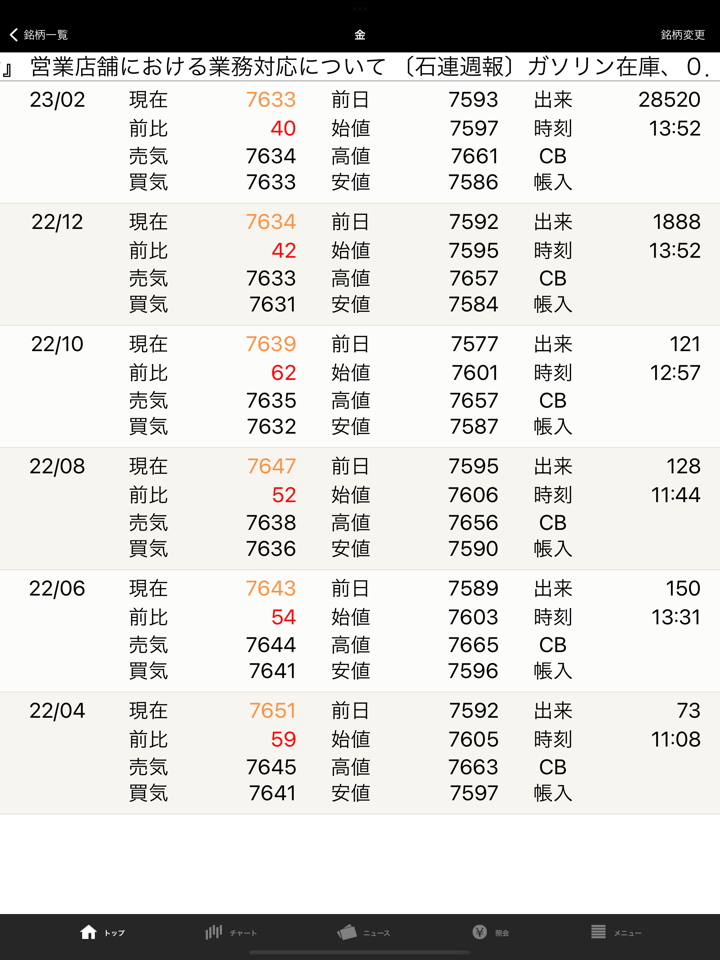Viewport: 720px width, 960px height.
Task: Open the 22/06 contract month row
Action: click(360, 630)
